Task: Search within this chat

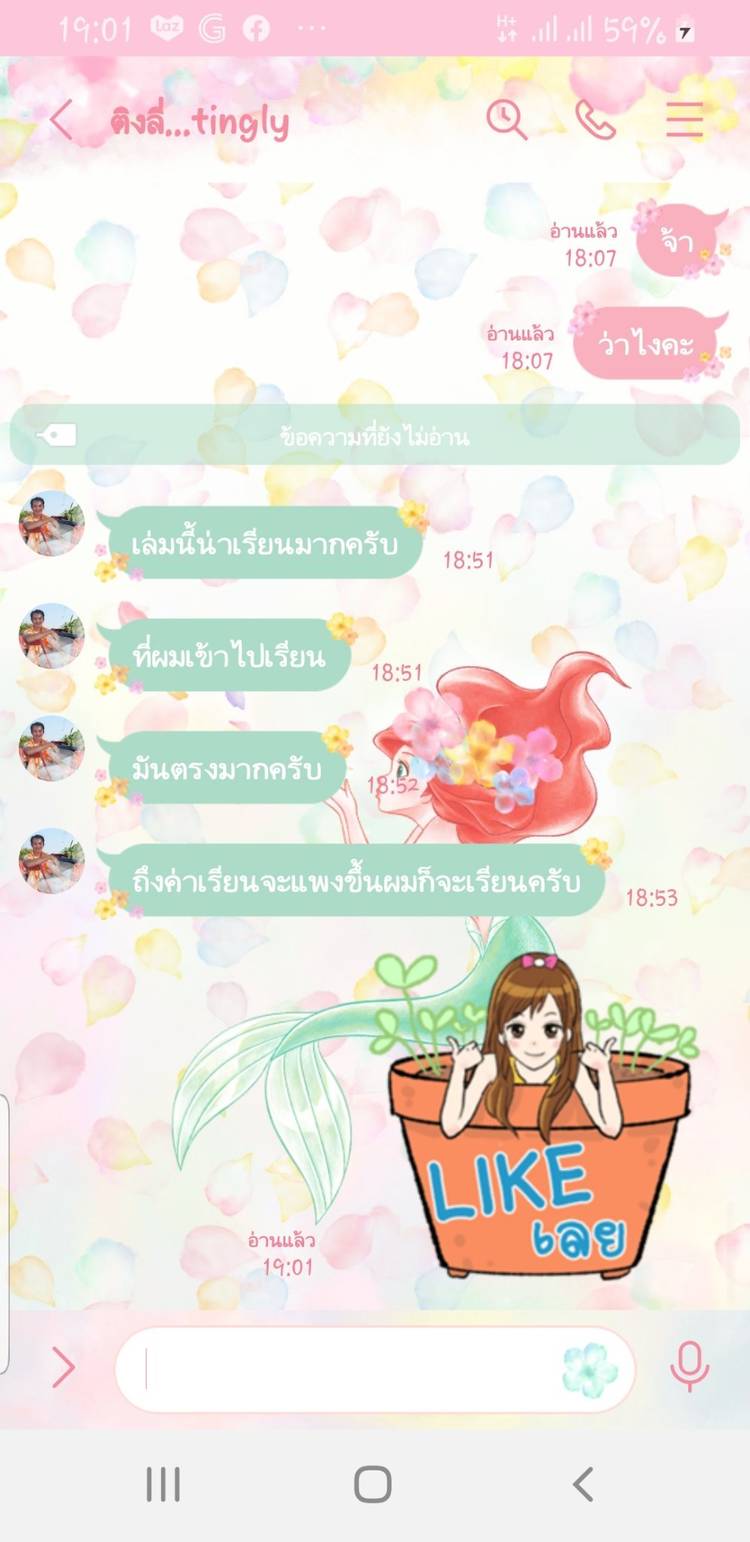Action: click(506, 120)
